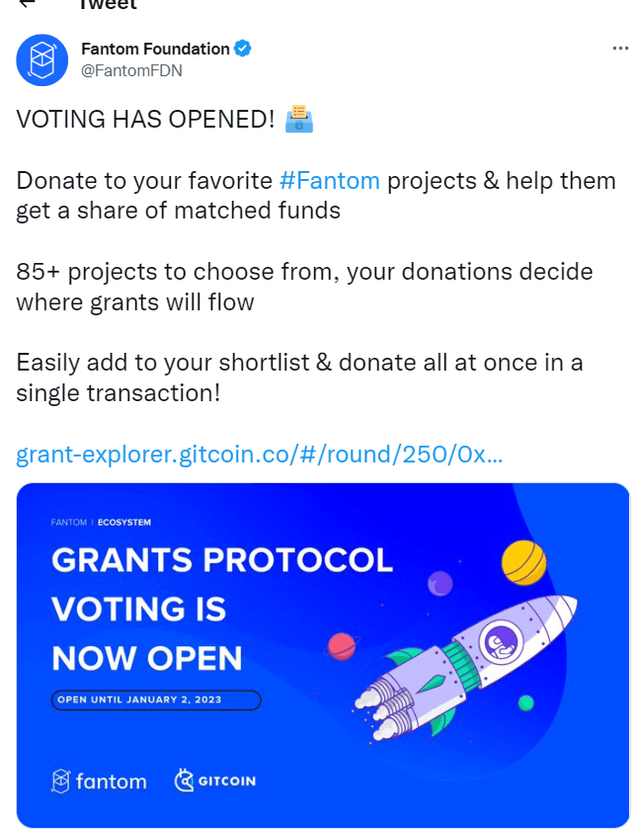Screen dimensions: 640x834
Task: Open the grant-explorer.gitcoin.co link
Action: point(259,455)
